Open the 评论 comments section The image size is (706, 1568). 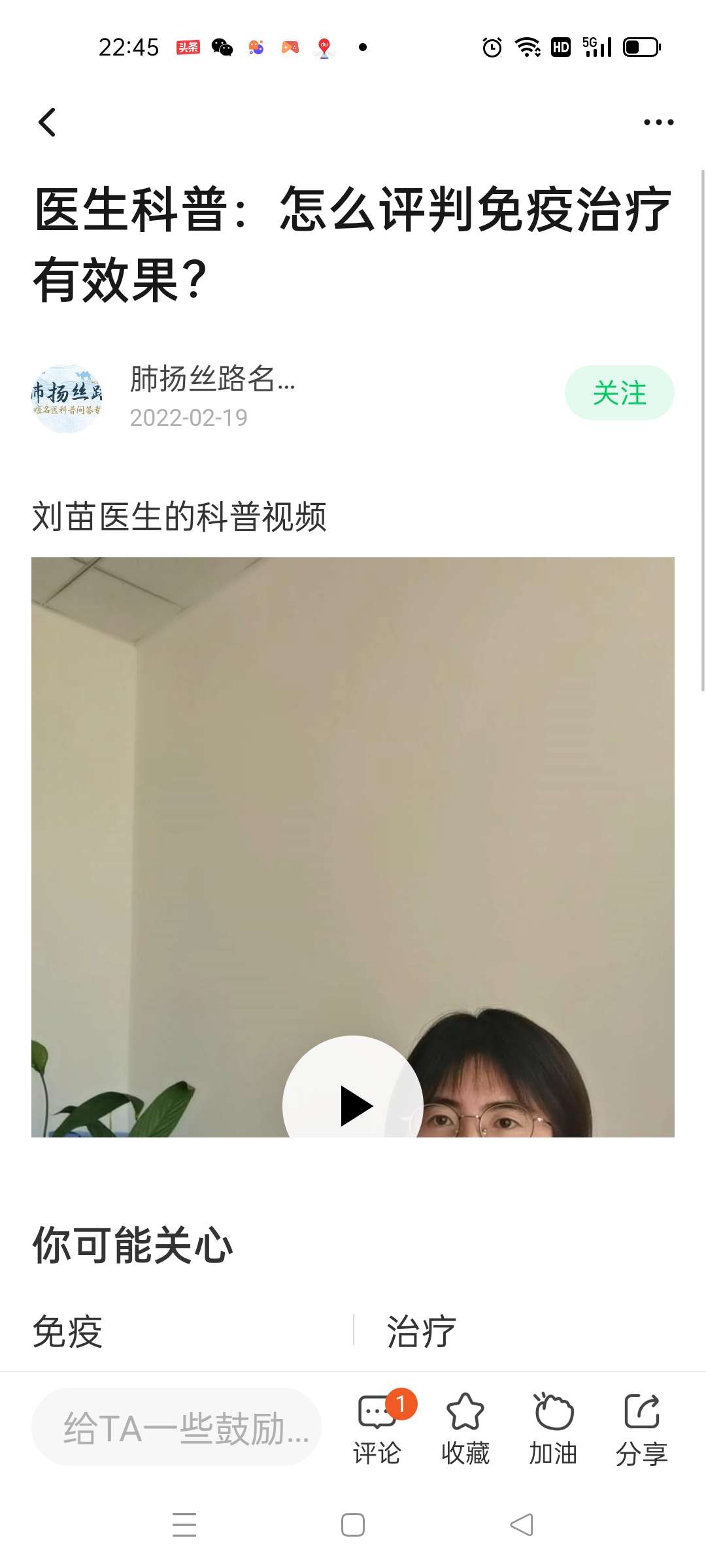[x=377, y=1428]
